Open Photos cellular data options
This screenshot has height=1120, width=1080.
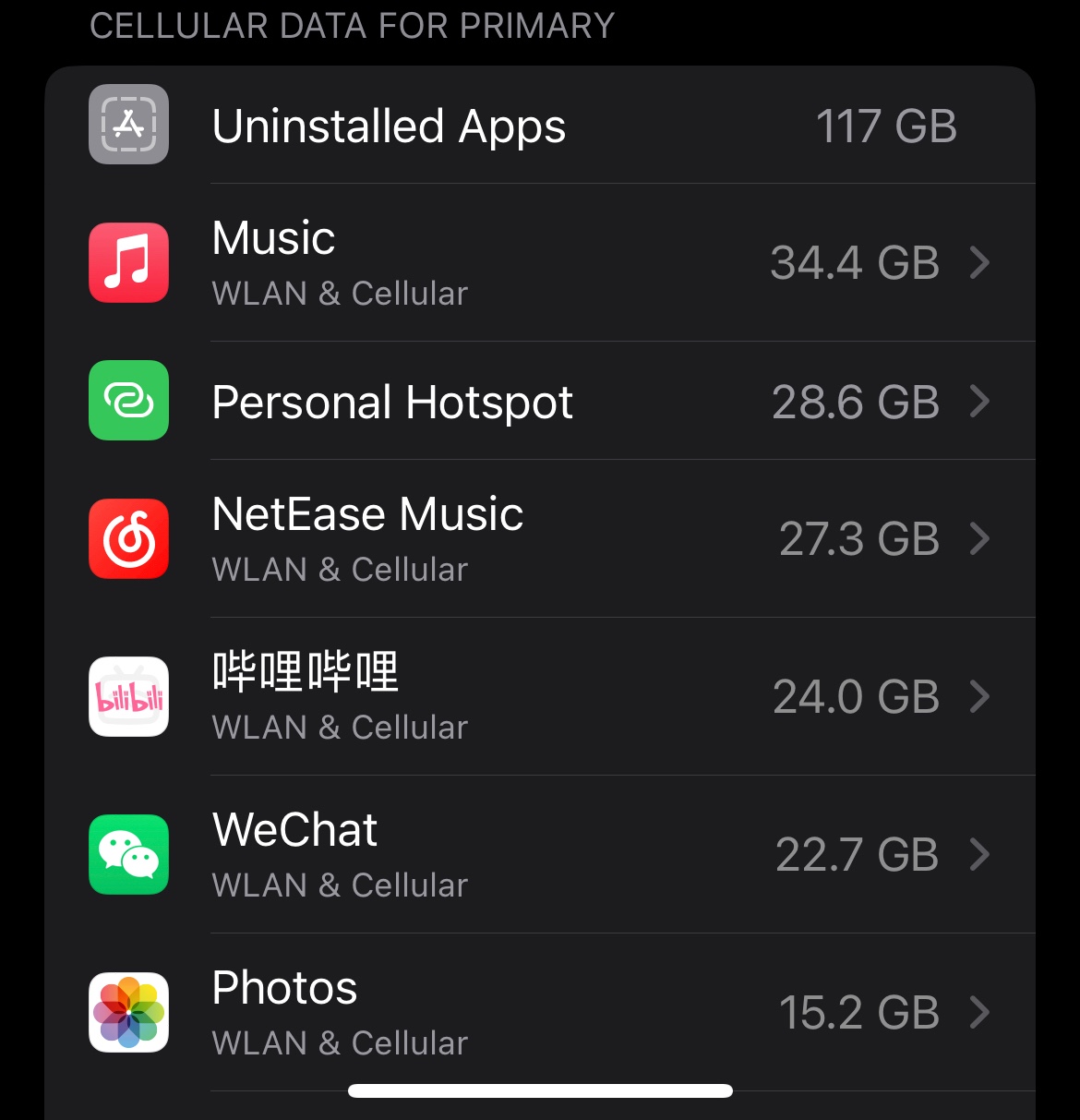(539, 1013)
